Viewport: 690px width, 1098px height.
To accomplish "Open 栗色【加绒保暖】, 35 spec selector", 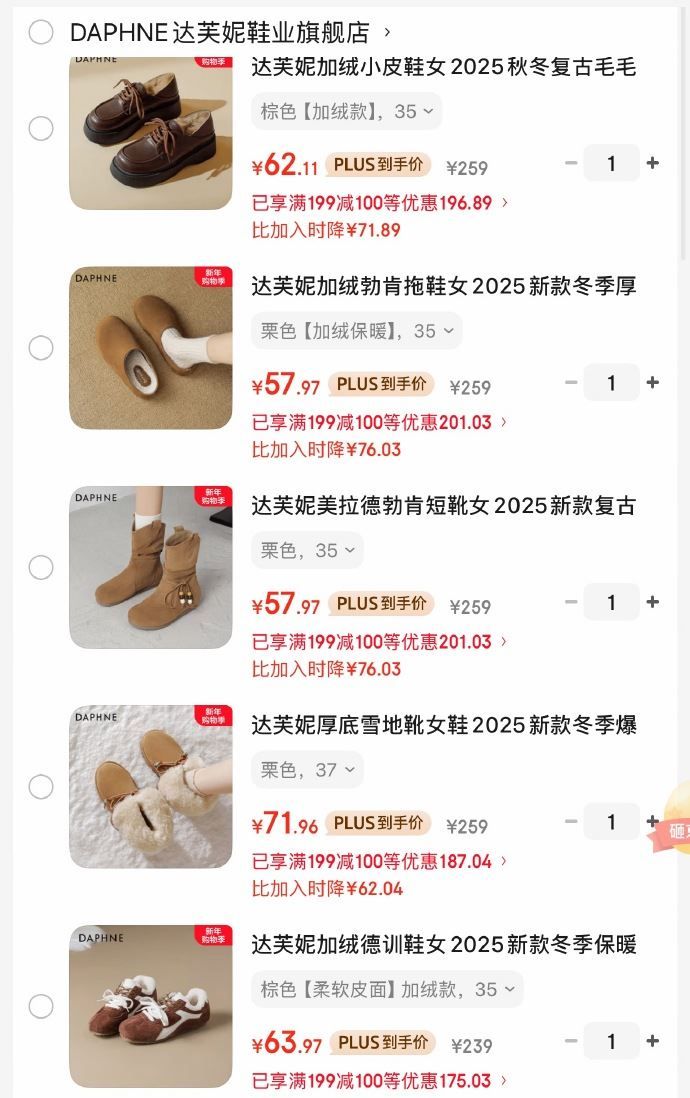I will (x=356, y=331).
